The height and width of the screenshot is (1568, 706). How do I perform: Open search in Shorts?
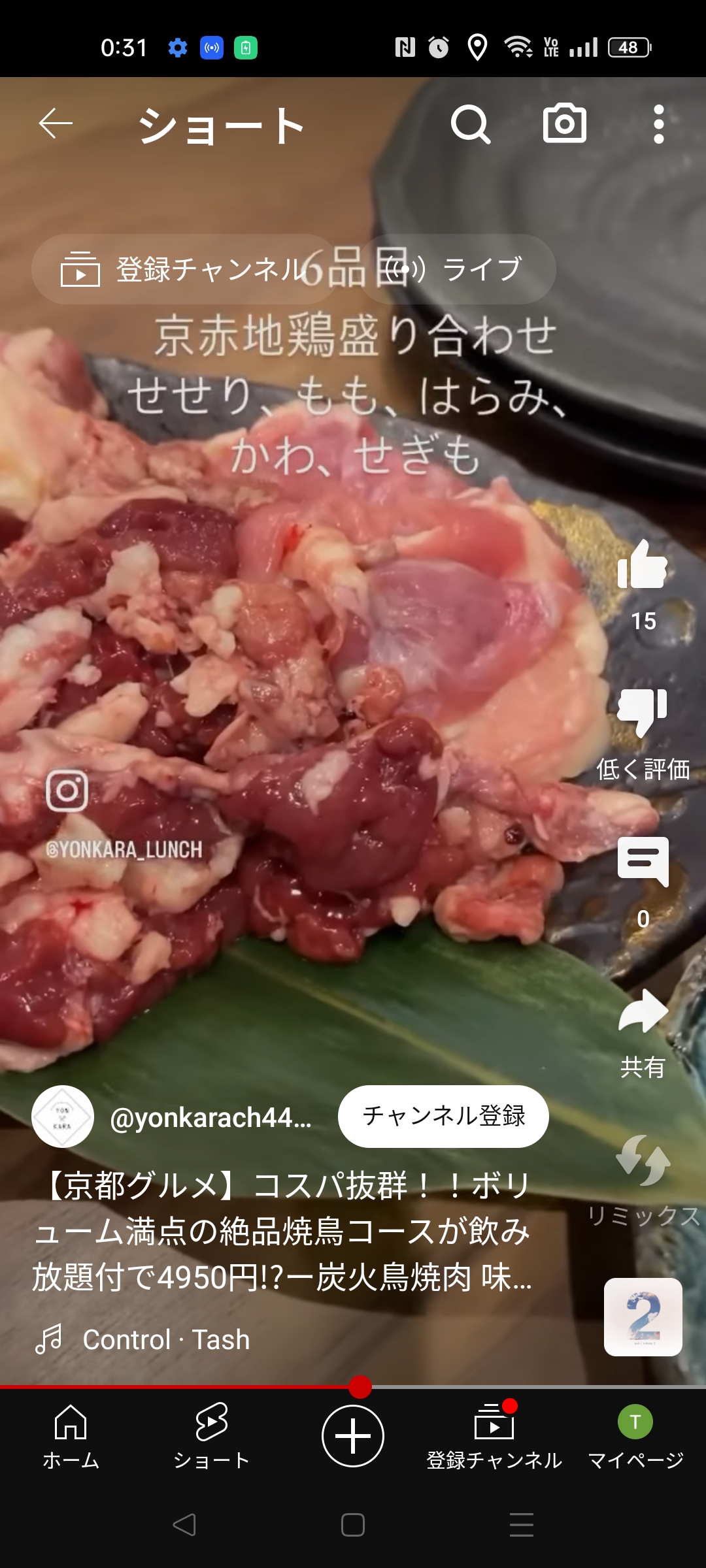470,124
